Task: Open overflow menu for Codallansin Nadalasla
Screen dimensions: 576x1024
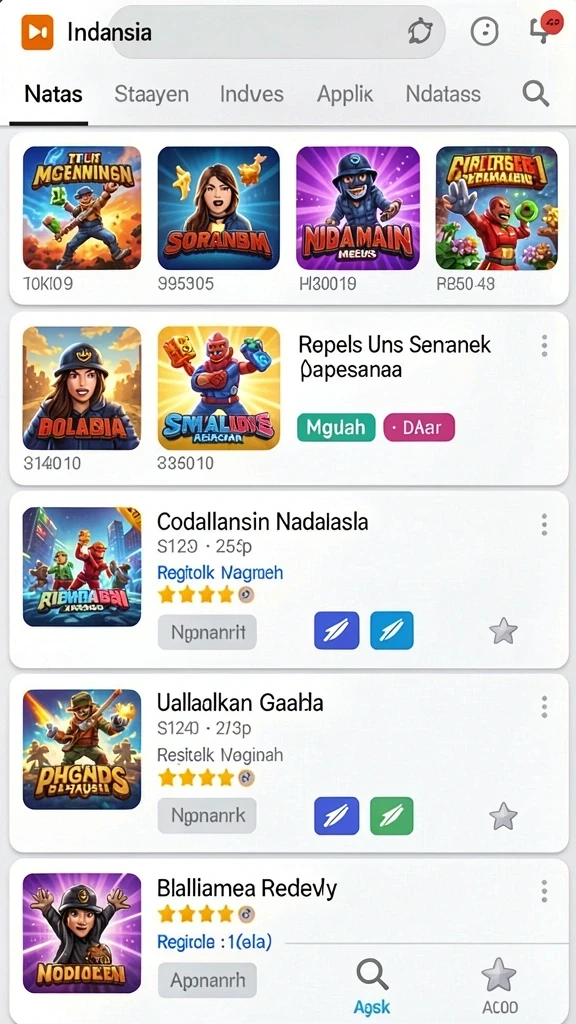Action: [x=544, y=524]
